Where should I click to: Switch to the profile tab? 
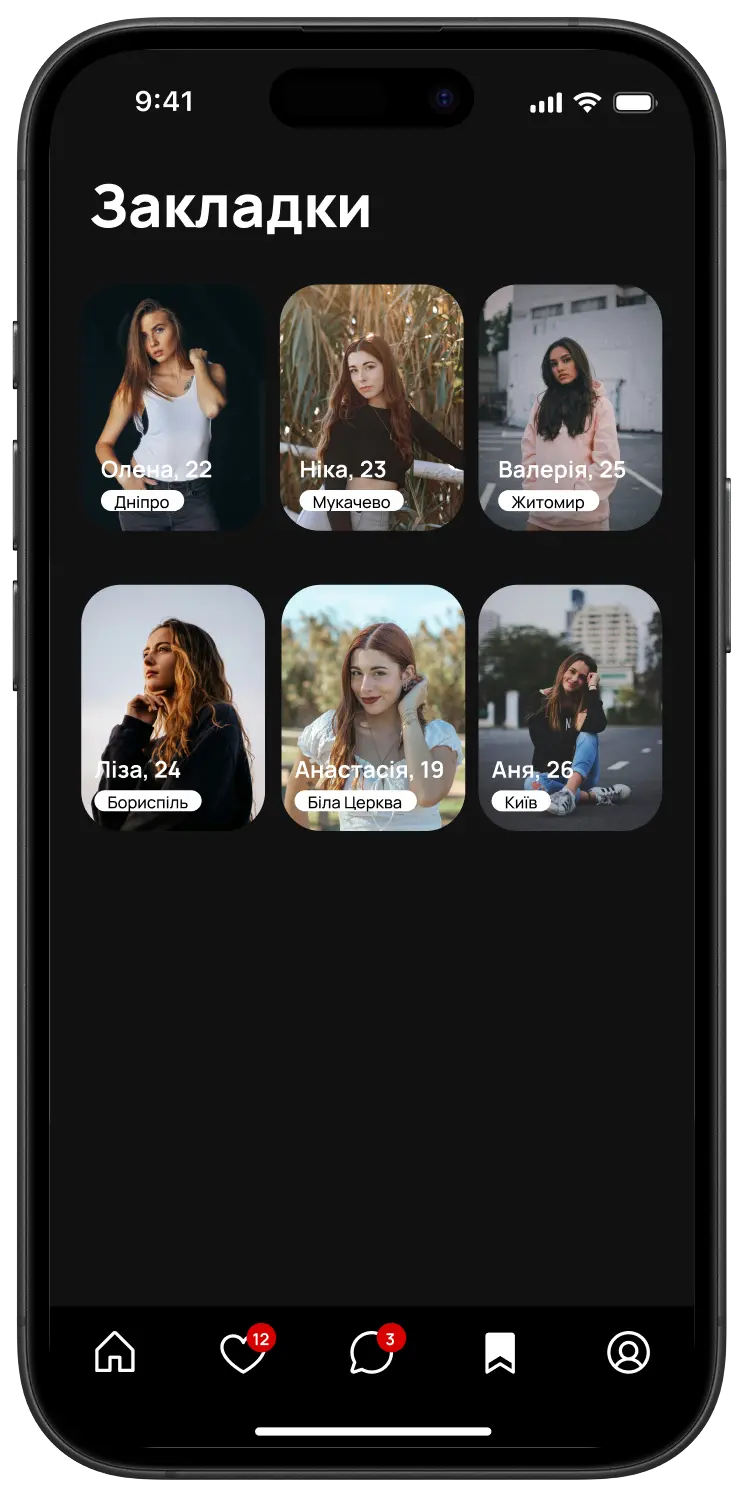[628, 1353]
